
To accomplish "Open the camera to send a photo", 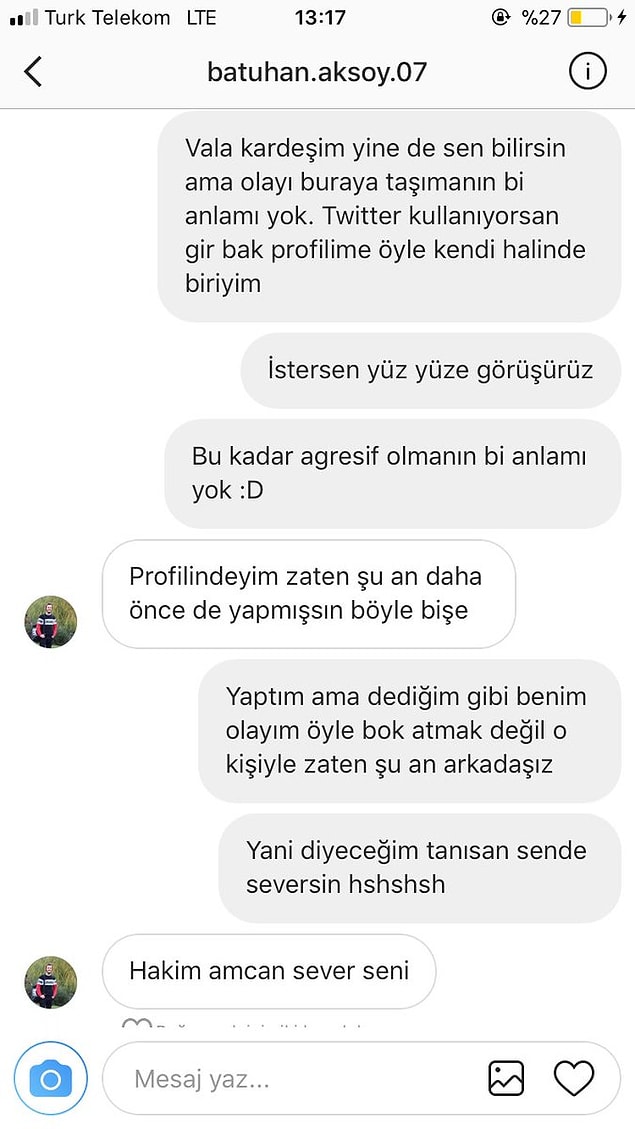I will (50, 1079).
